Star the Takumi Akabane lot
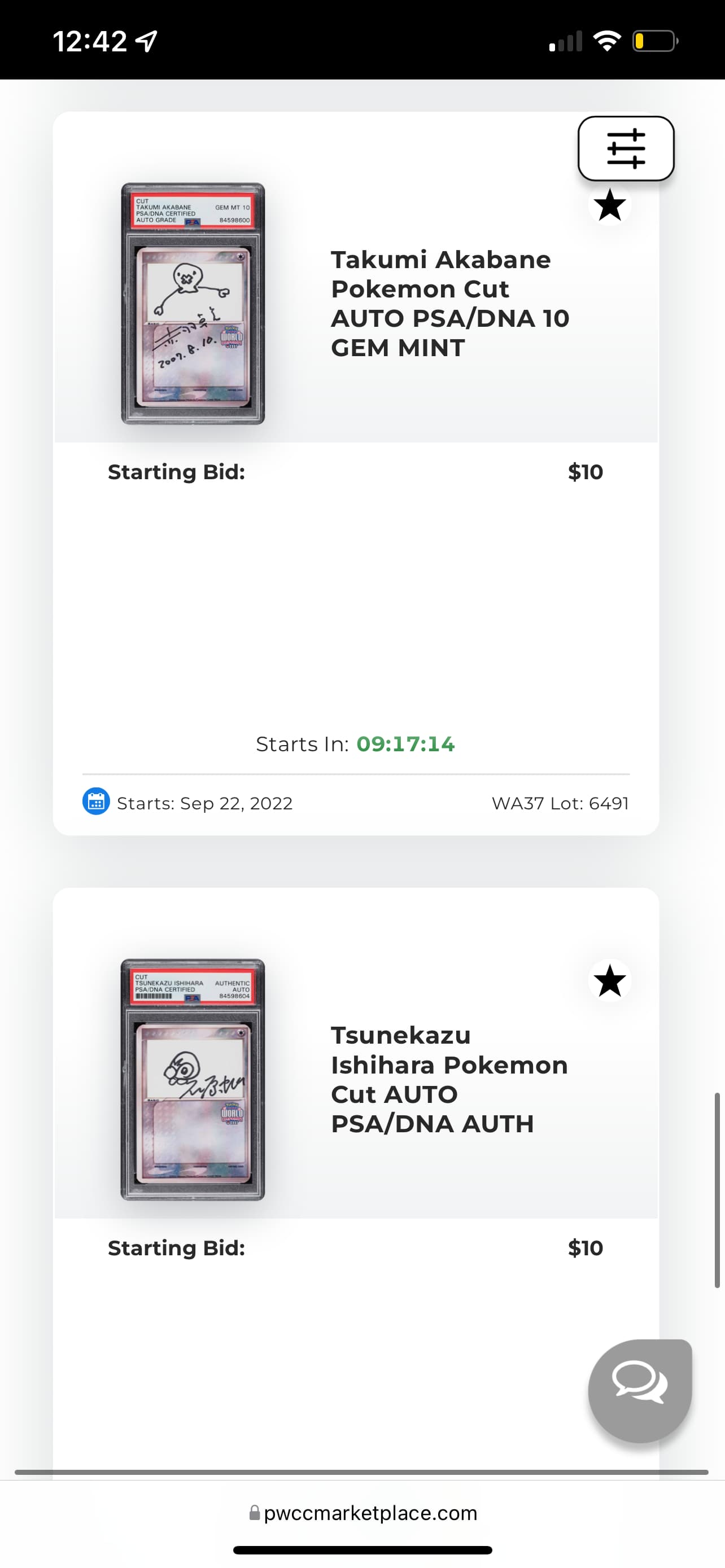The width and height of the screenshot is (725, 1568). click(609, 206)
